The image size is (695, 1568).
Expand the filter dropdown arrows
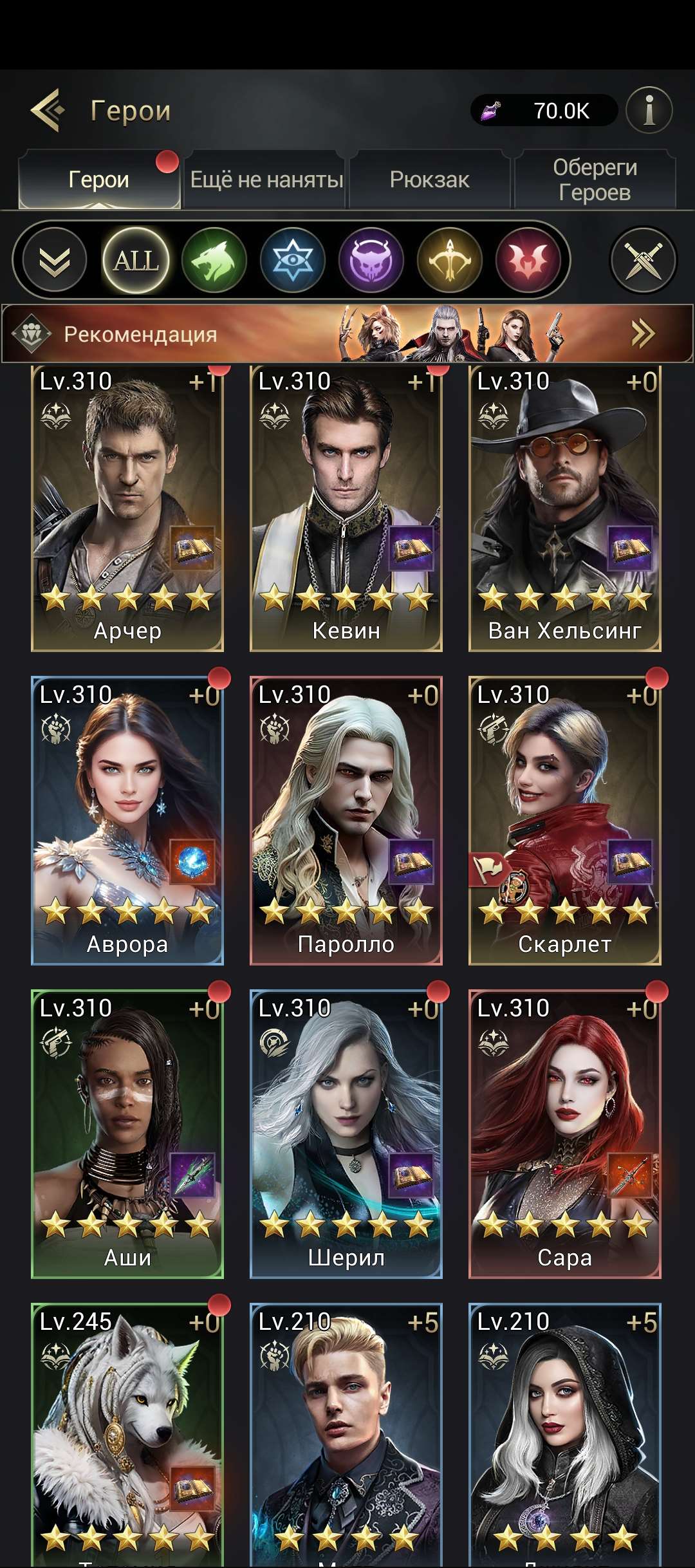click(55, 261)
